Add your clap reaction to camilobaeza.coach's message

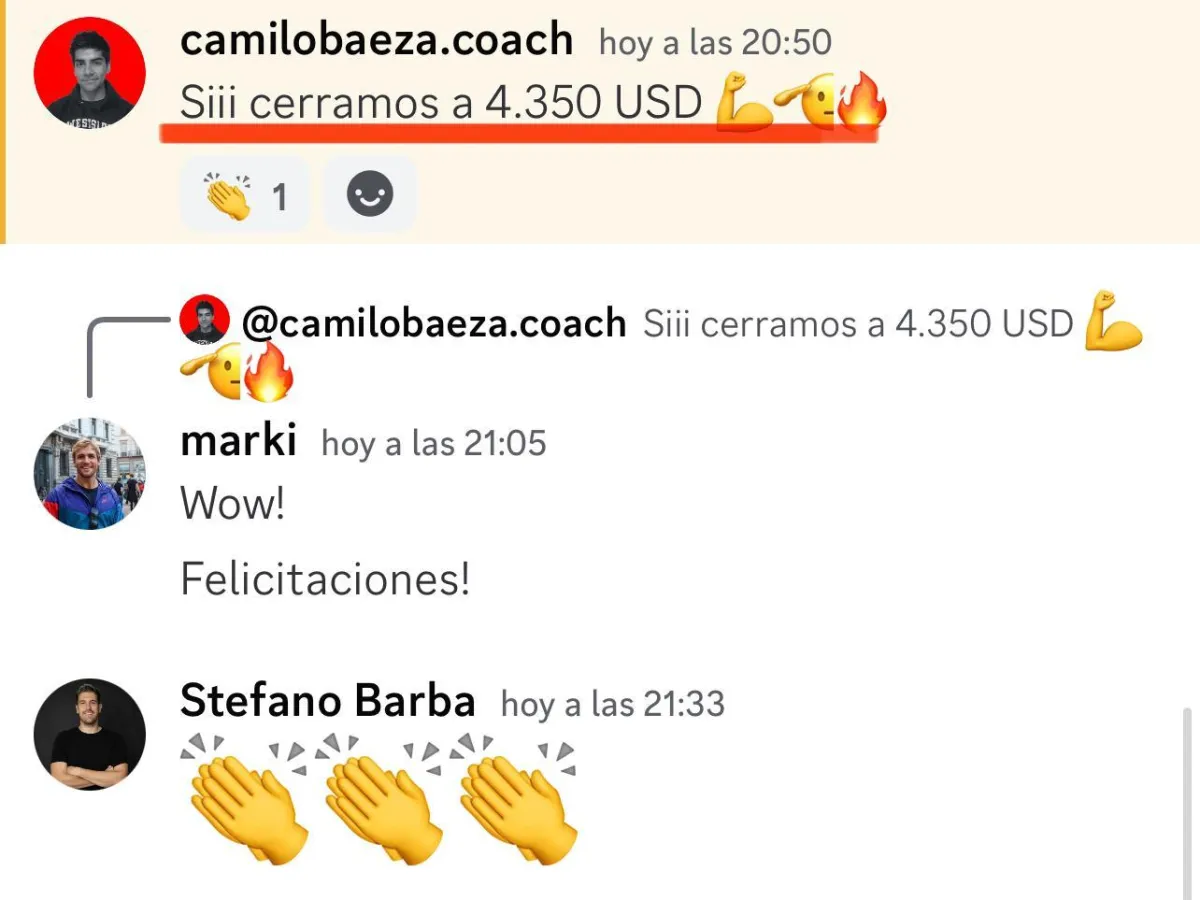(245, 196)
